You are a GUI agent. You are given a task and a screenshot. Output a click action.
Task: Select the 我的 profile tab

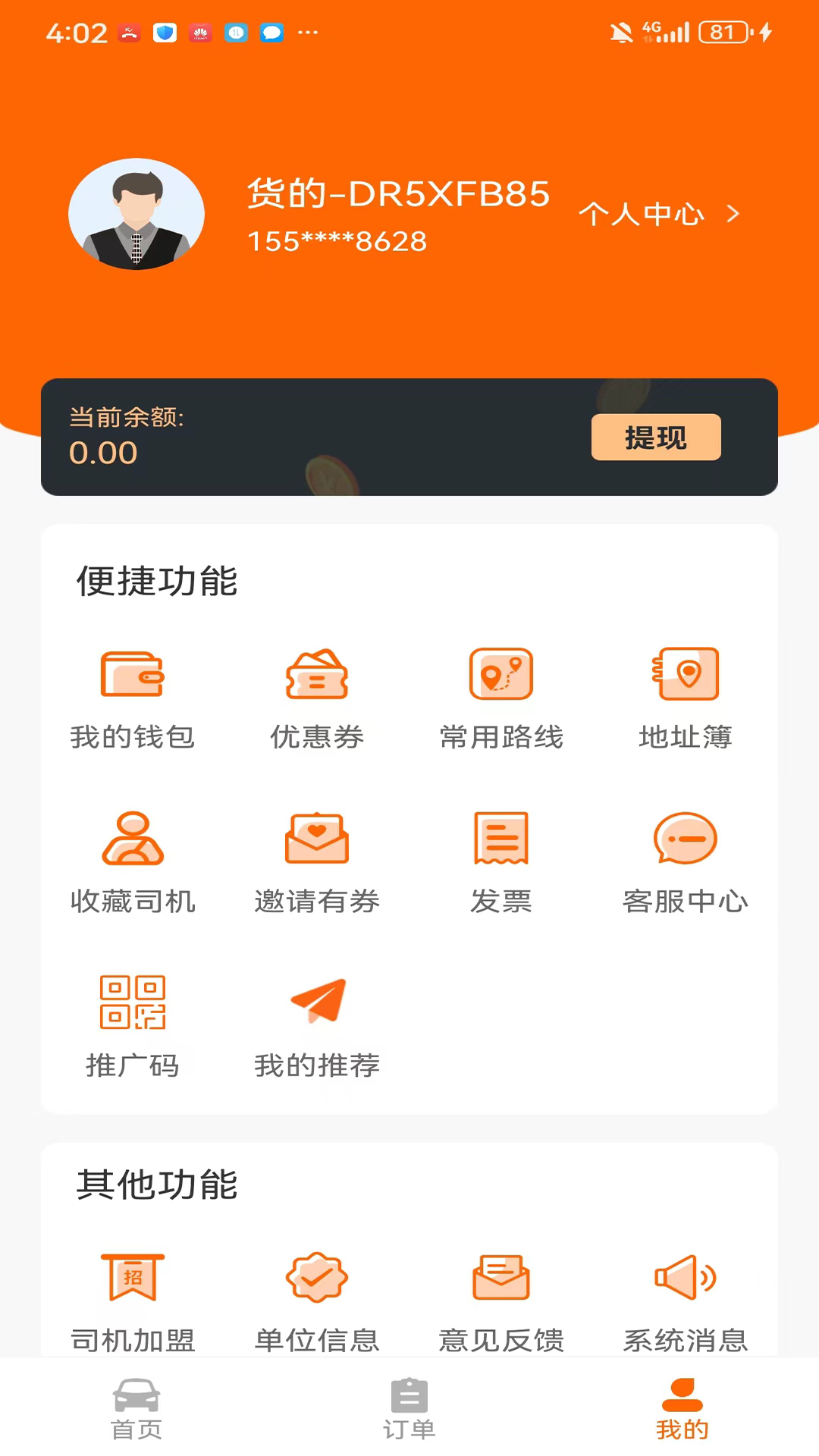(x=682, y=1408)
